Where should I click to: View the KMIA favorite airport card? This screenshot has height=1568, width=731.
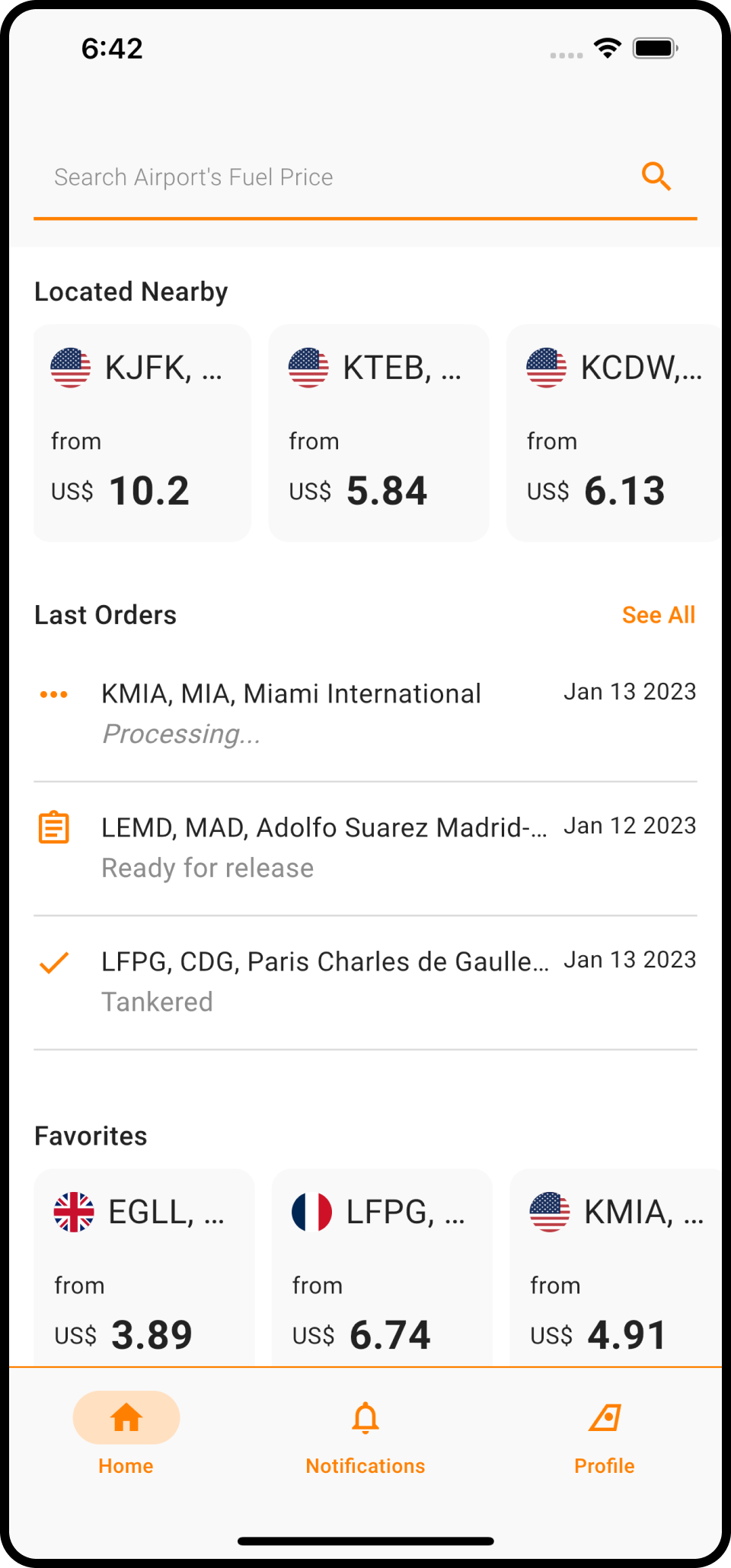[615, 1267]
